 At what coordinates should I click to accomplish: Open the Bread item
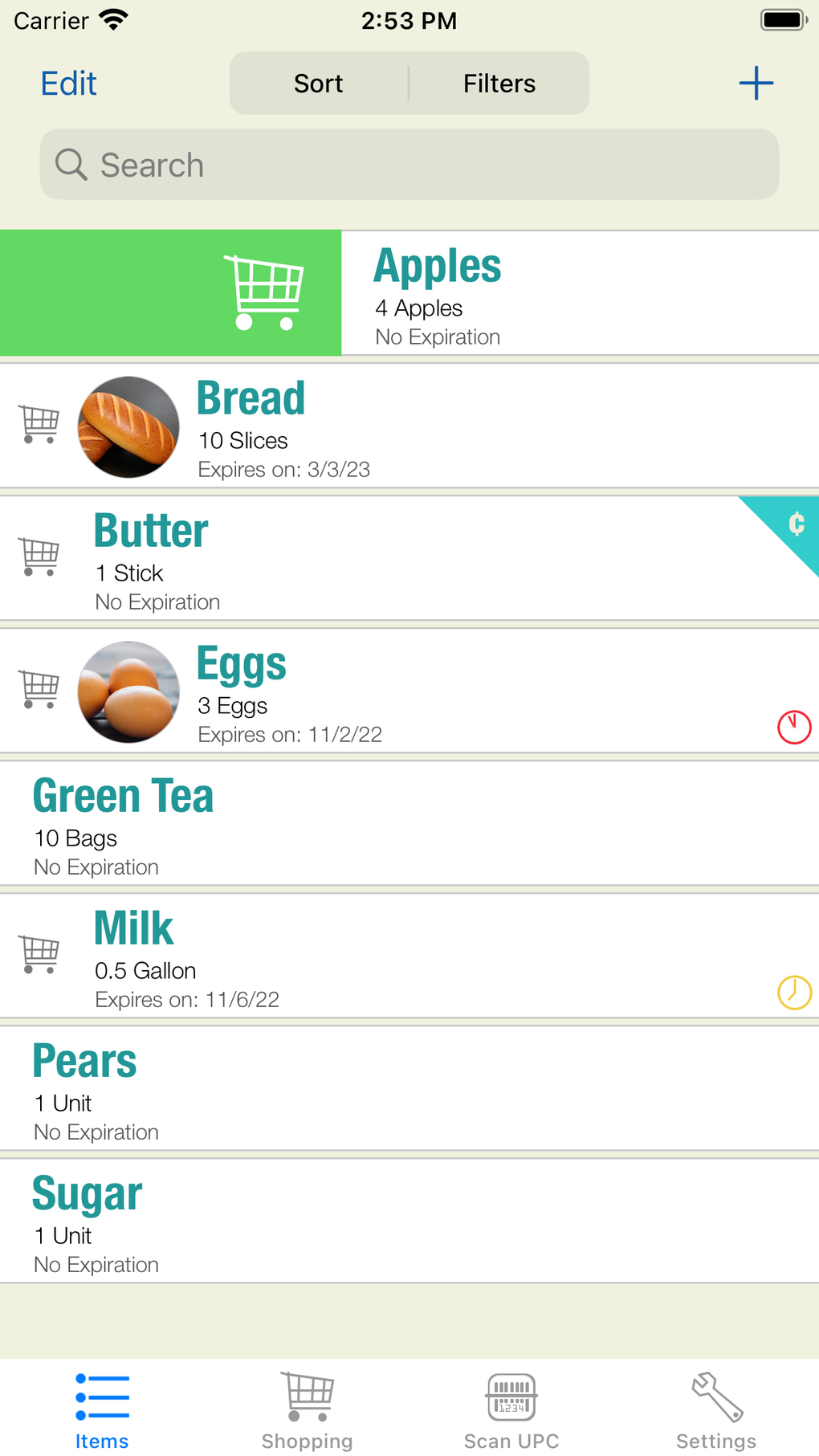(x=409, y=426)
